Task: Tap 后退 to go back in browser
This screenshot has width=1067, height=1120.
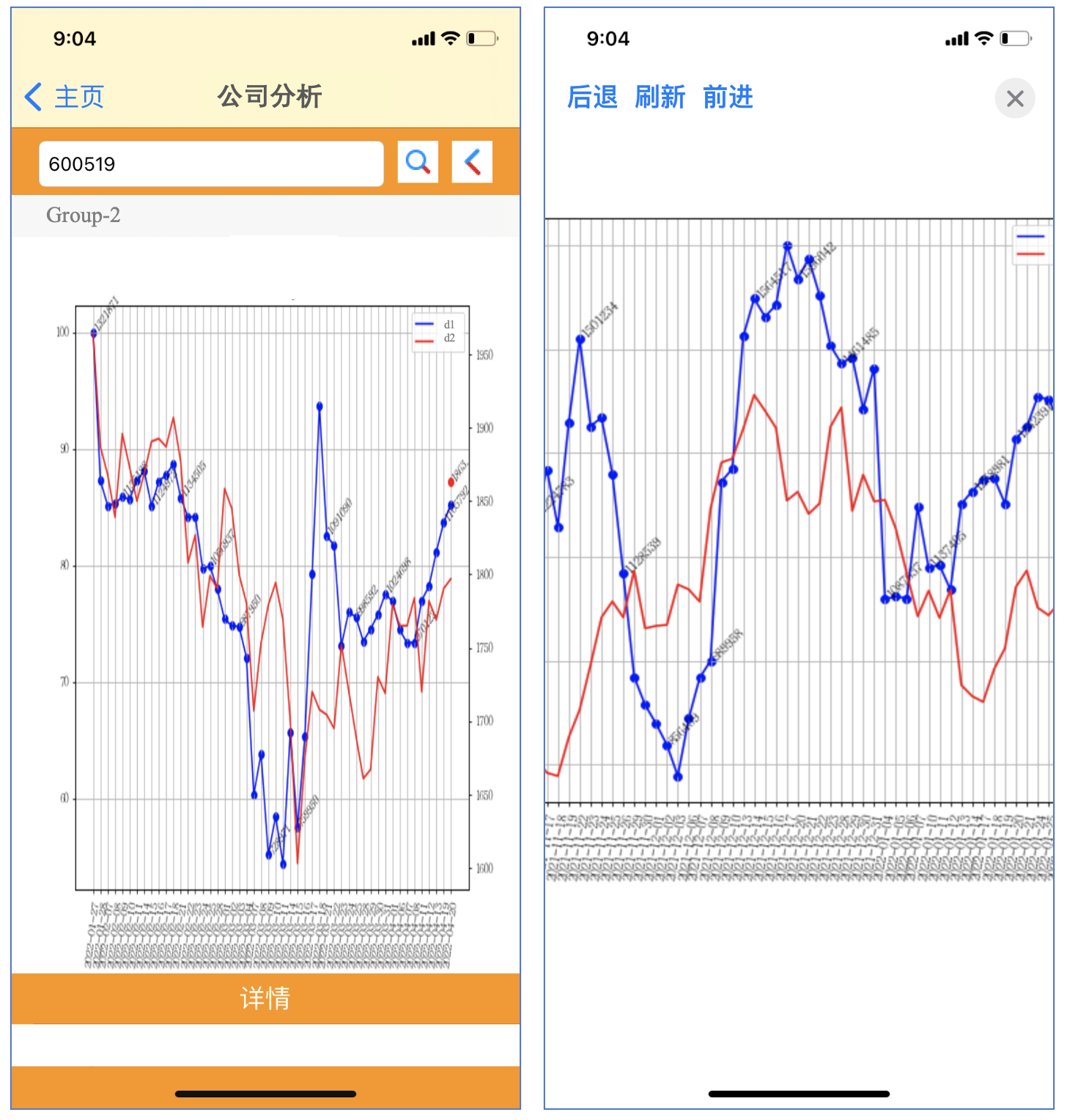Action: tap(592, 97)
